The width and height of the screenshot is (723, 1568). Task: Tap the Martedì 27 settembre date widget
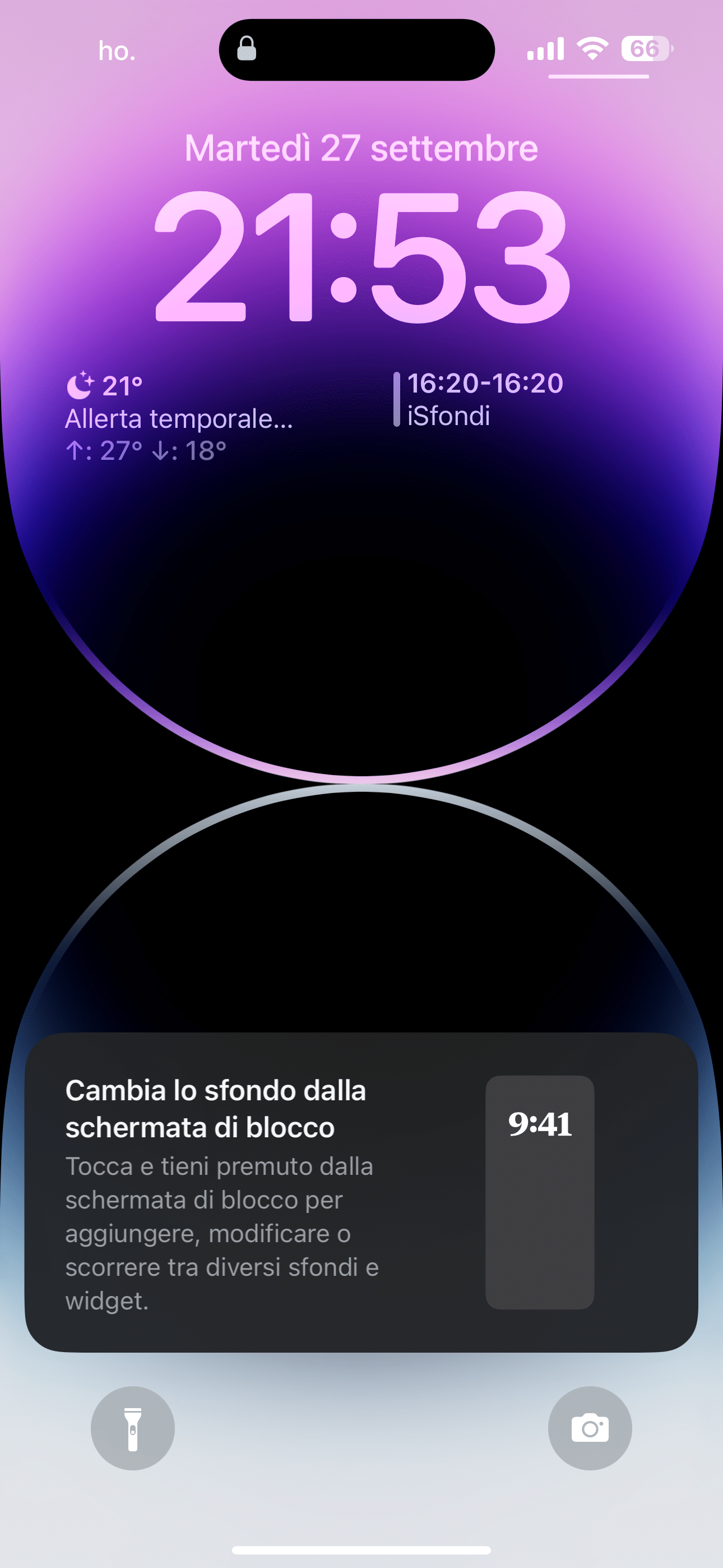pos(361,148)
